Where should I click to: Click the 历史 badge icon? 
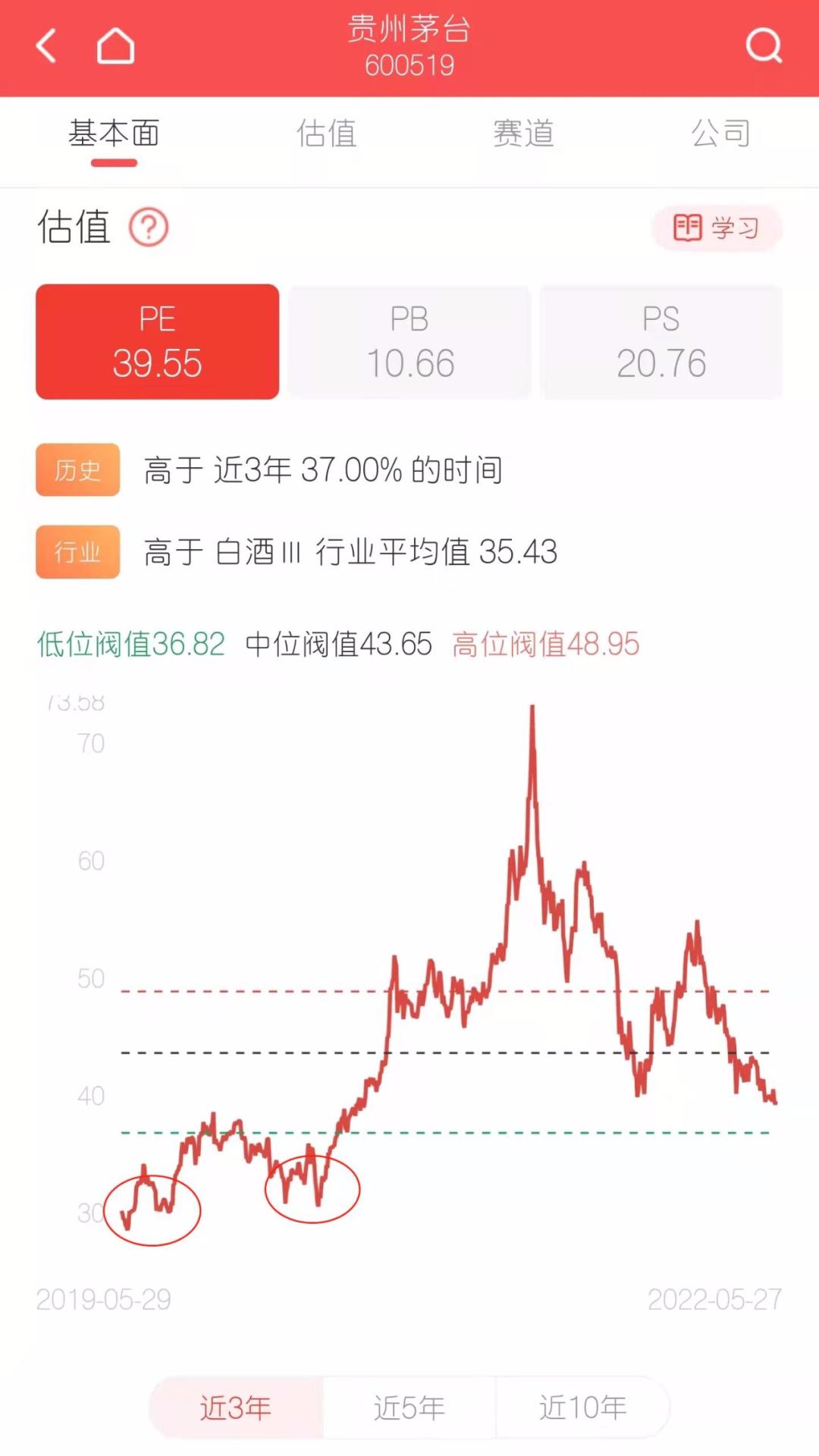[77, 469]
